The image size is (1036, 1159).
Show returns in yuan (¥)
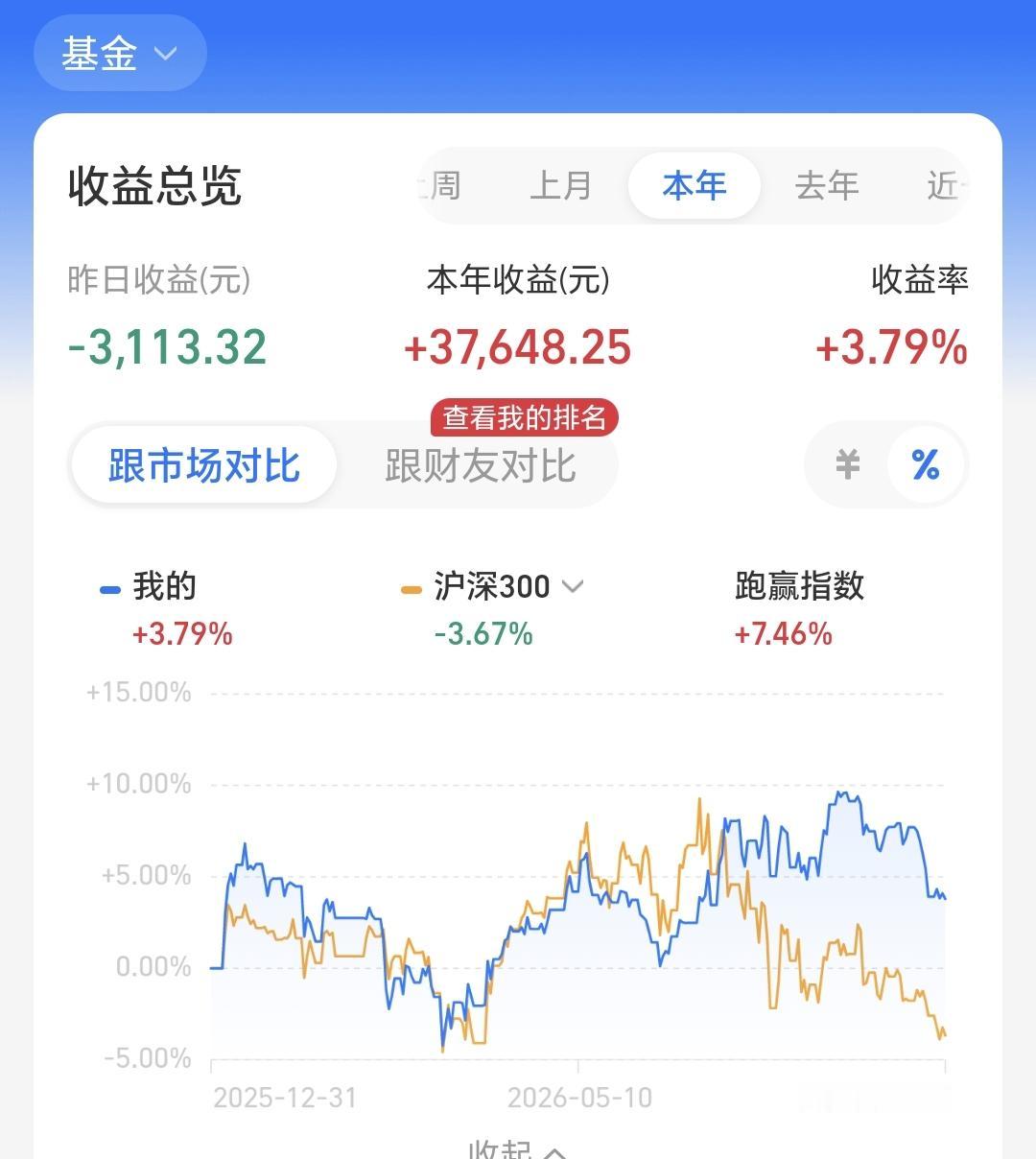click(x=847, y=465)
